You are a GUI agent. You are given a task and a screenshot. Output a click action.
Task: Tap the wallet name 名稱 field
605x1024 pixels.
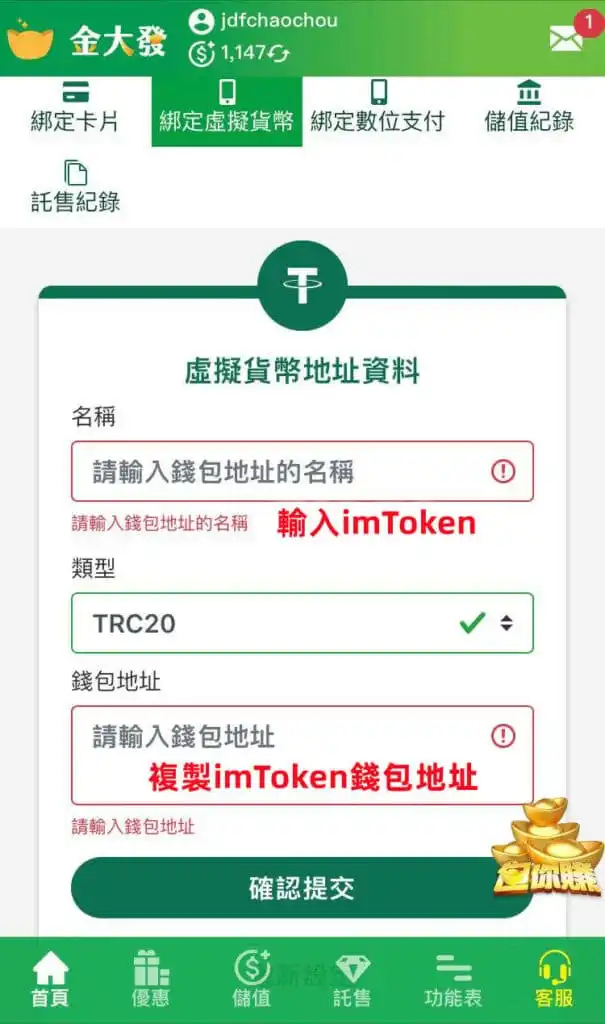pos(285,471)
